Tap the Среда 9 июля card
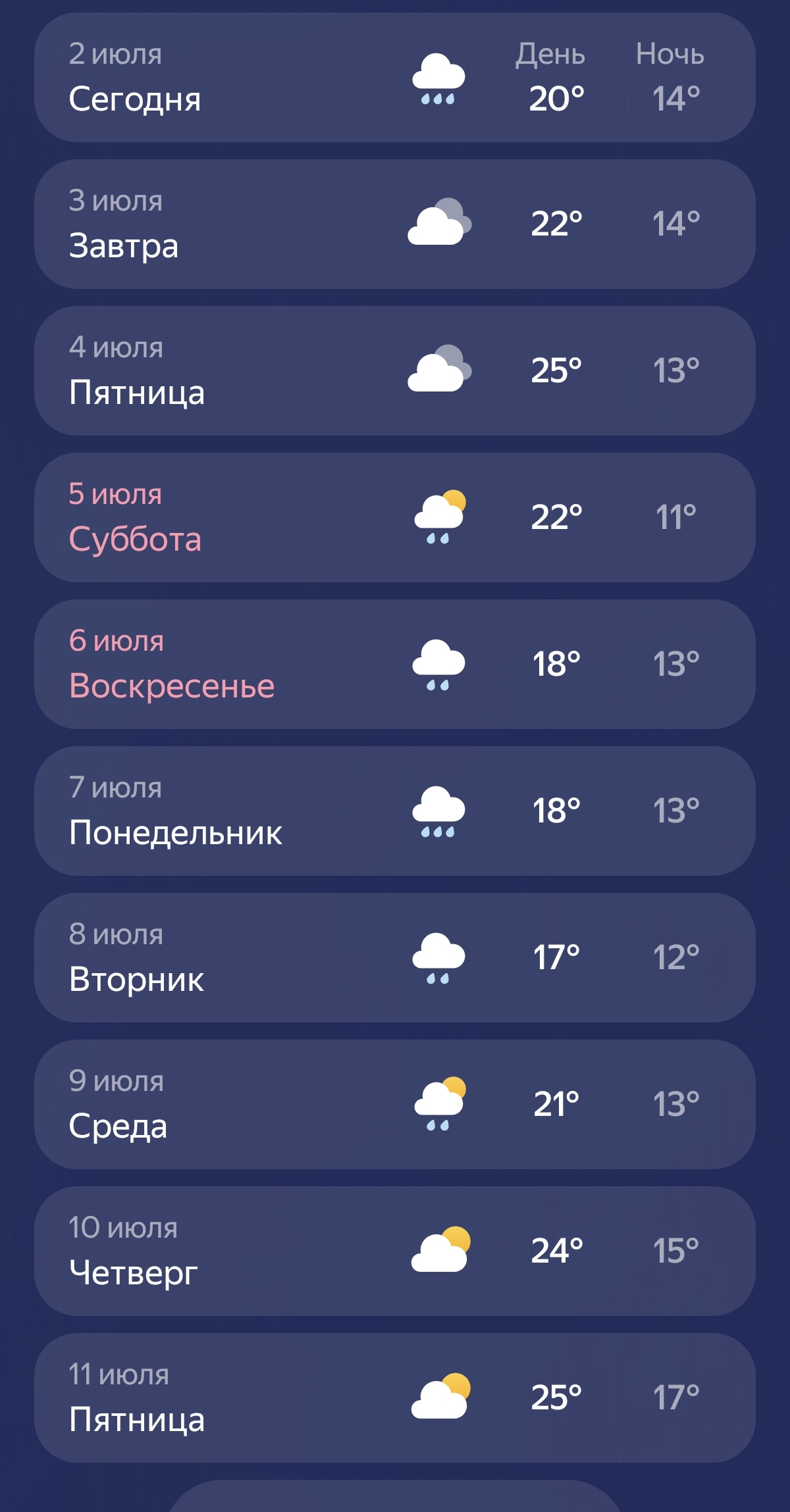Image resolution: width=790 pixels, height=1512 pixels. tap(395, 1104)
